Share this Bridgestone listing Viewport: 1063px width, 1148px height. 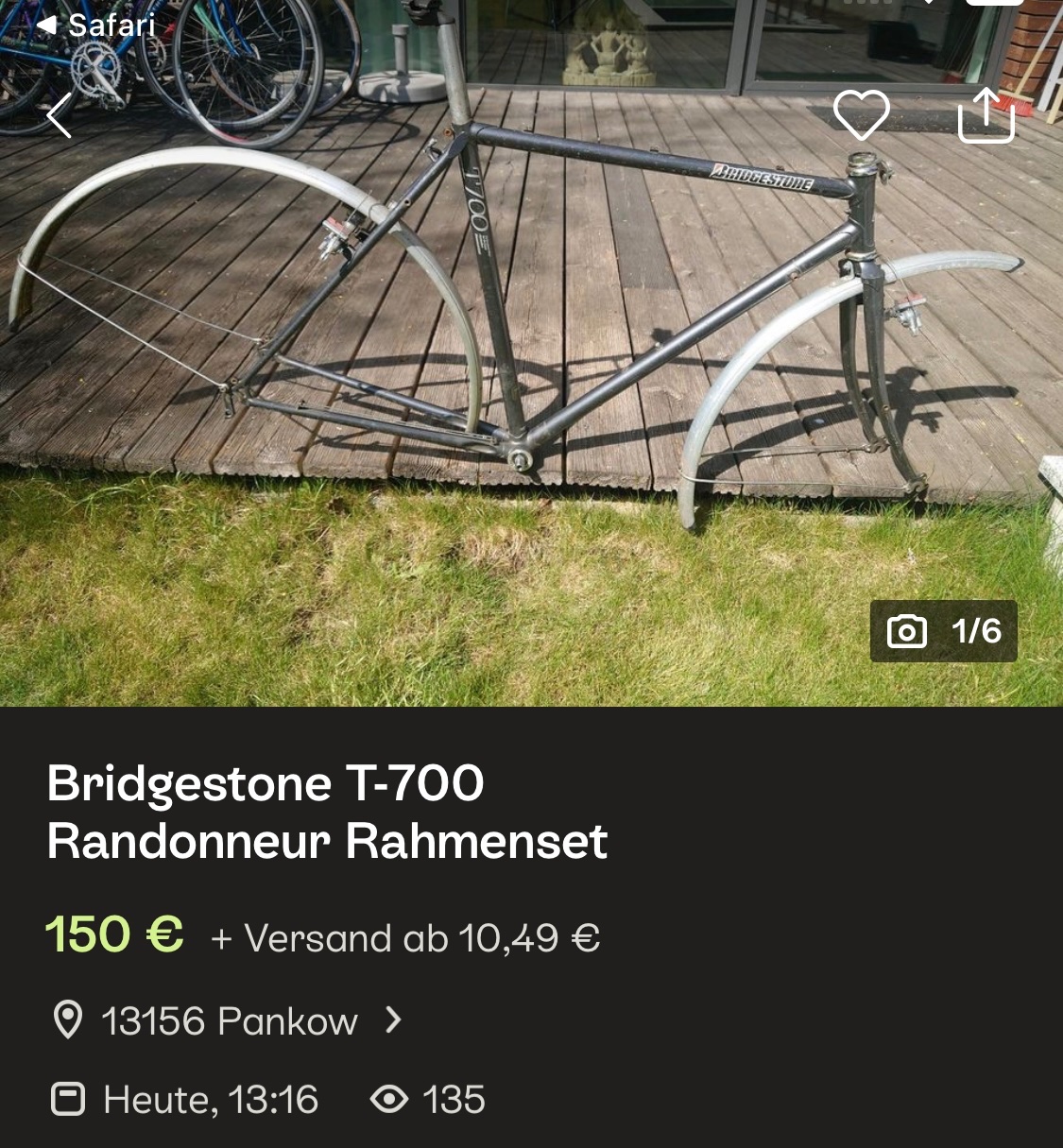point(986,115)
